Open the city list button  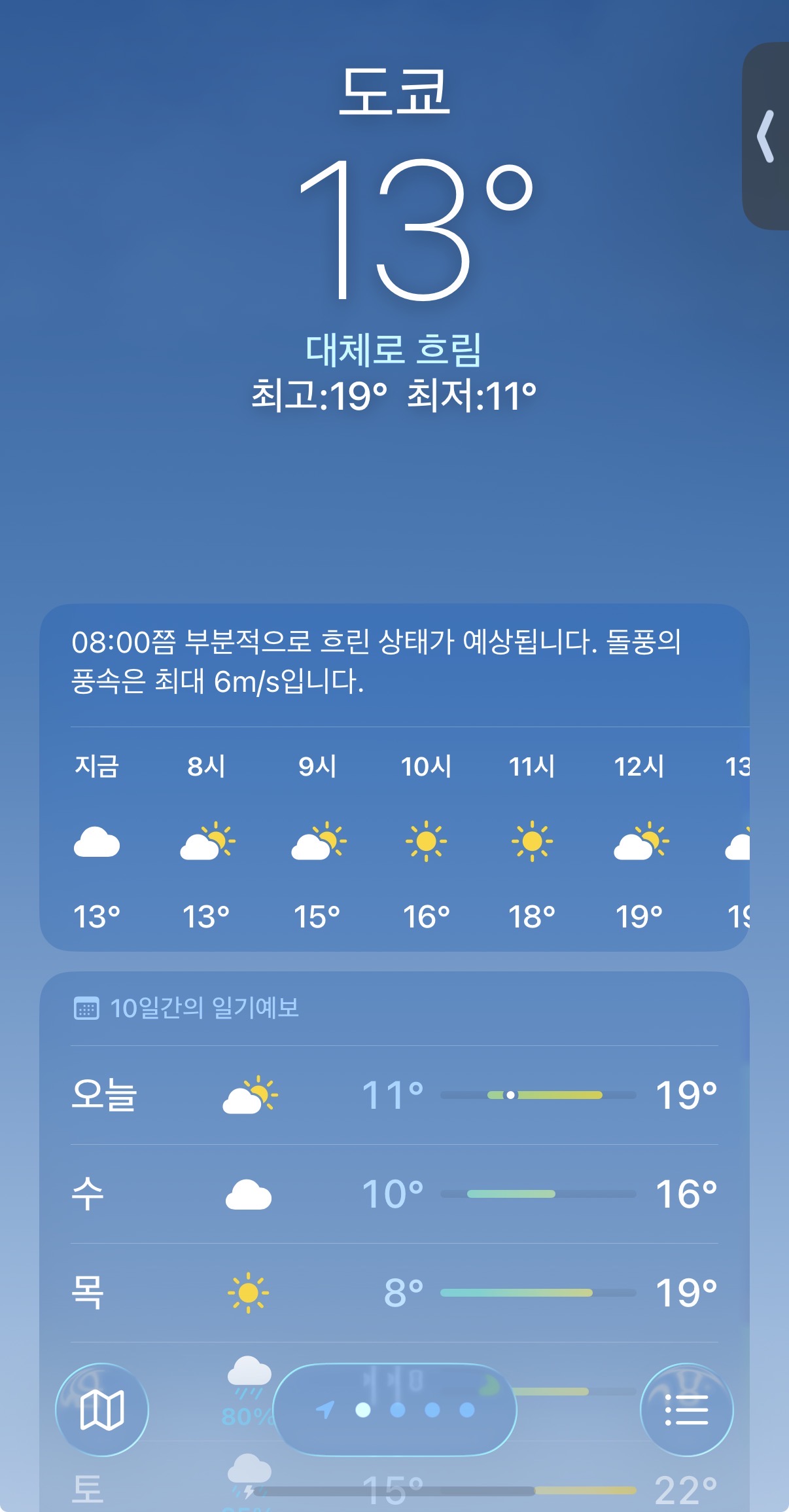pyautogui.click(x=686, y=1409)
